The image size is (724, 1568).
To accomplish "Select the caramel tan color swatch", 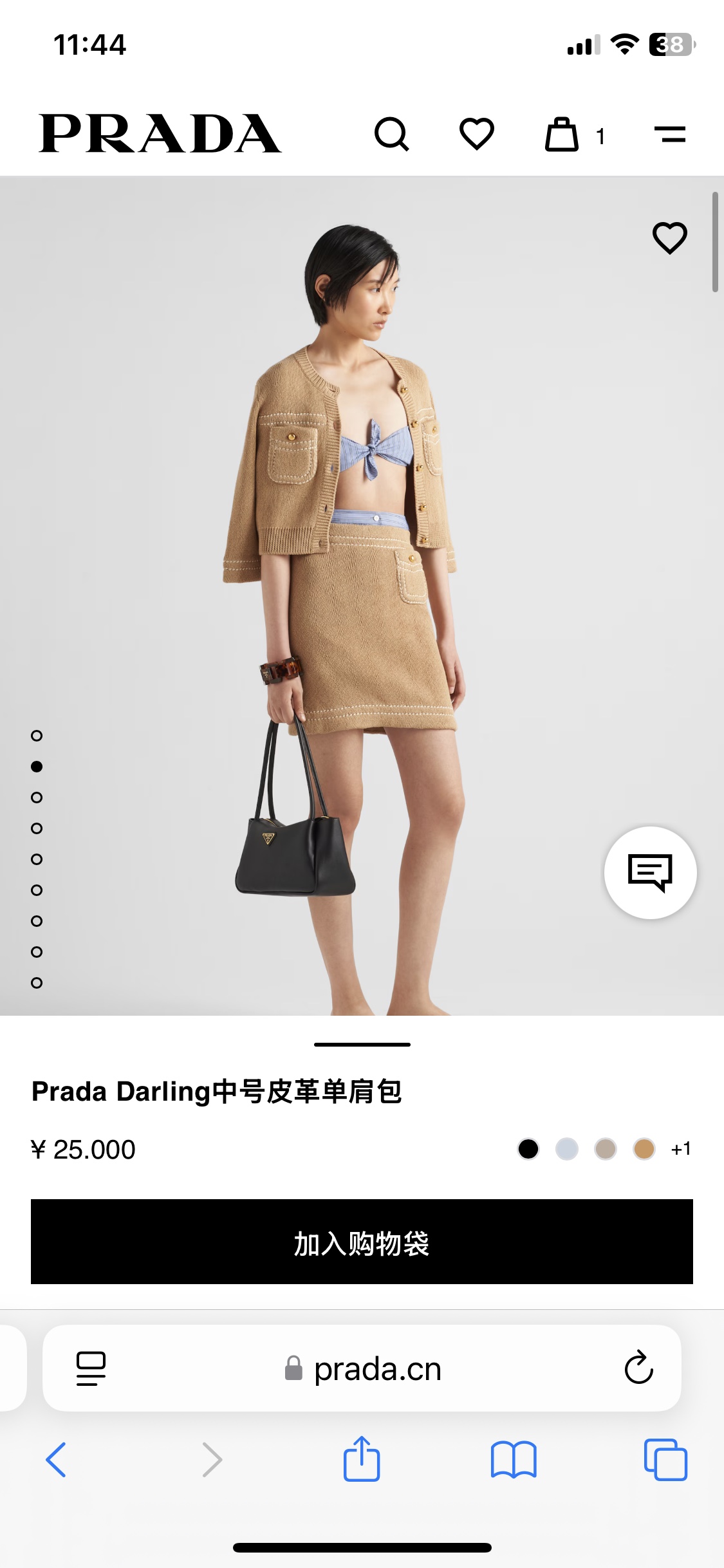I will coord(644,1149).
